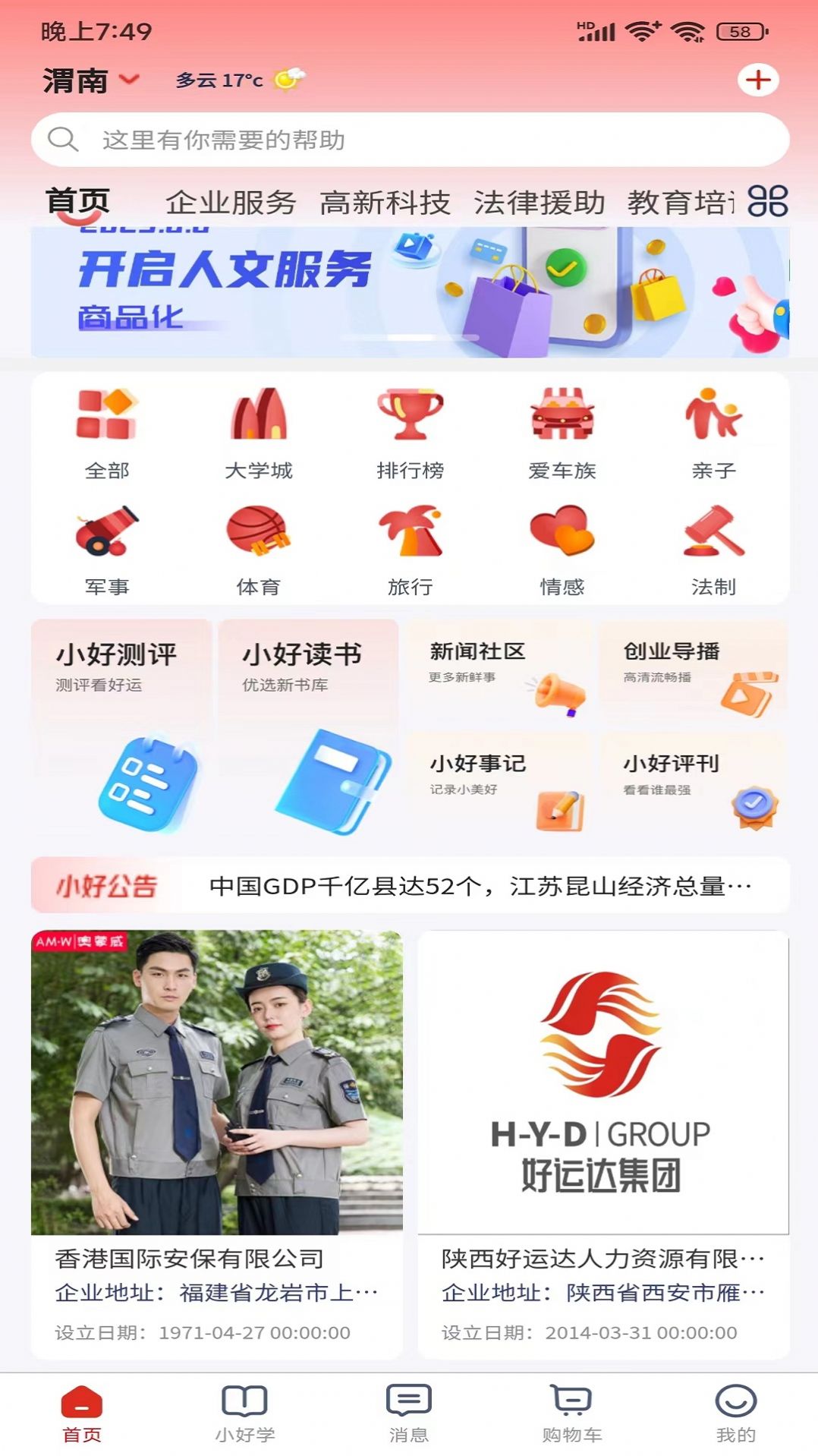This screenshot has height=1456, width=818.
Task: Tap the search box 这里有你需要的帮助
Action: [x=410, y=140]
